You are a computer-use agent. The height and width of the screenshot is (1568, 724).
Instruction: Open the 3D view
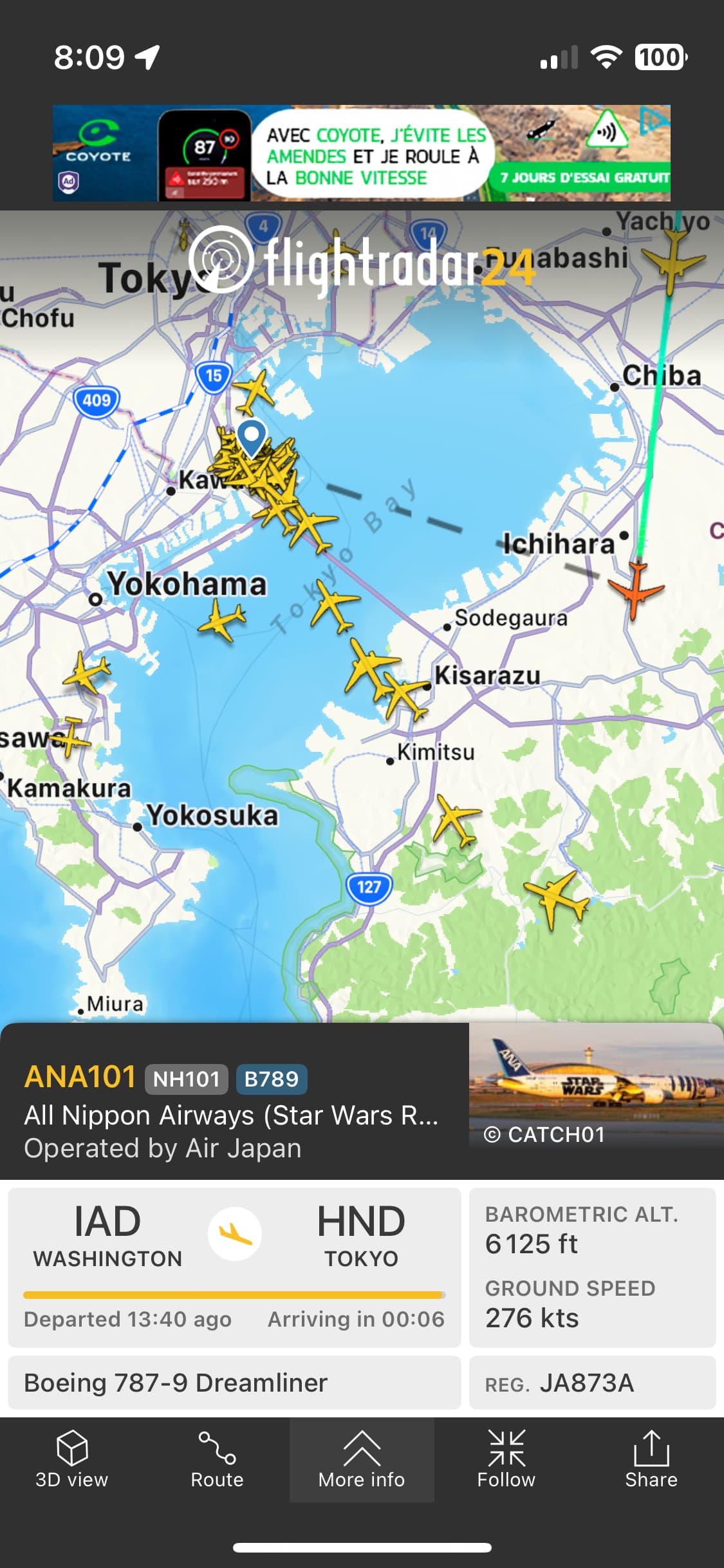[x=72, y=1459]
